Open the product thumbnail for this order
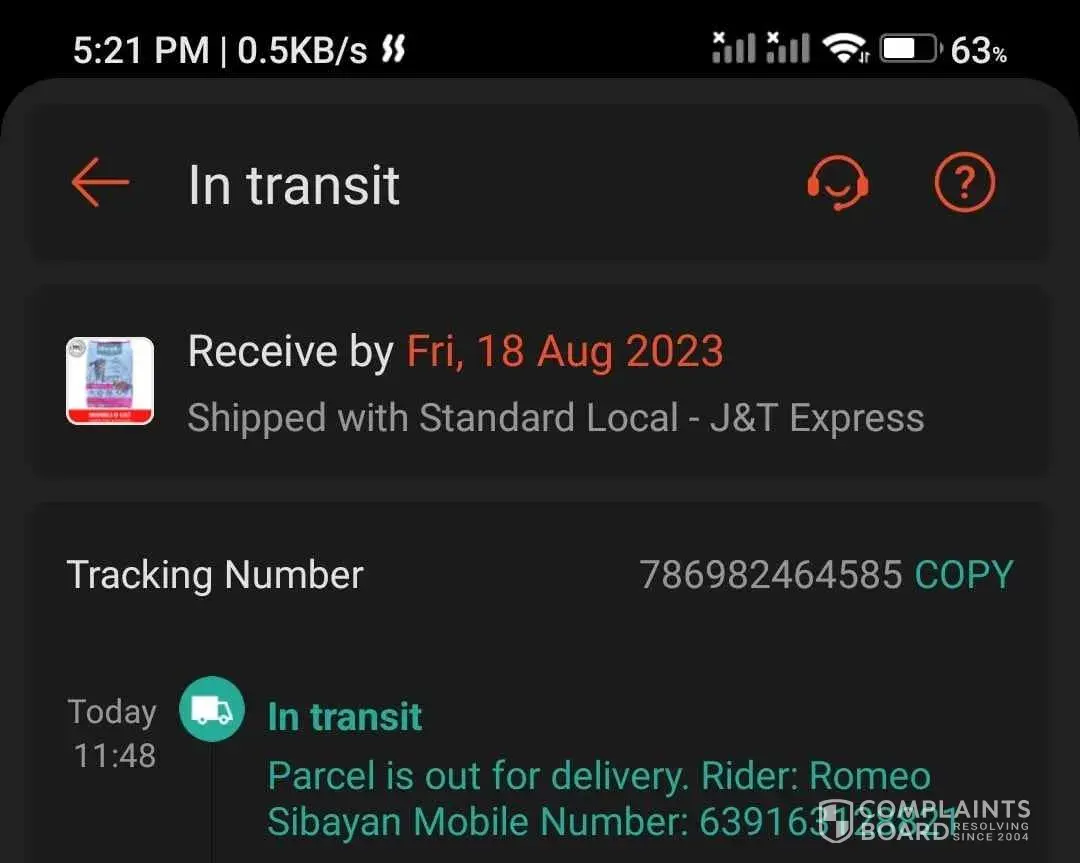 [110, 381]
